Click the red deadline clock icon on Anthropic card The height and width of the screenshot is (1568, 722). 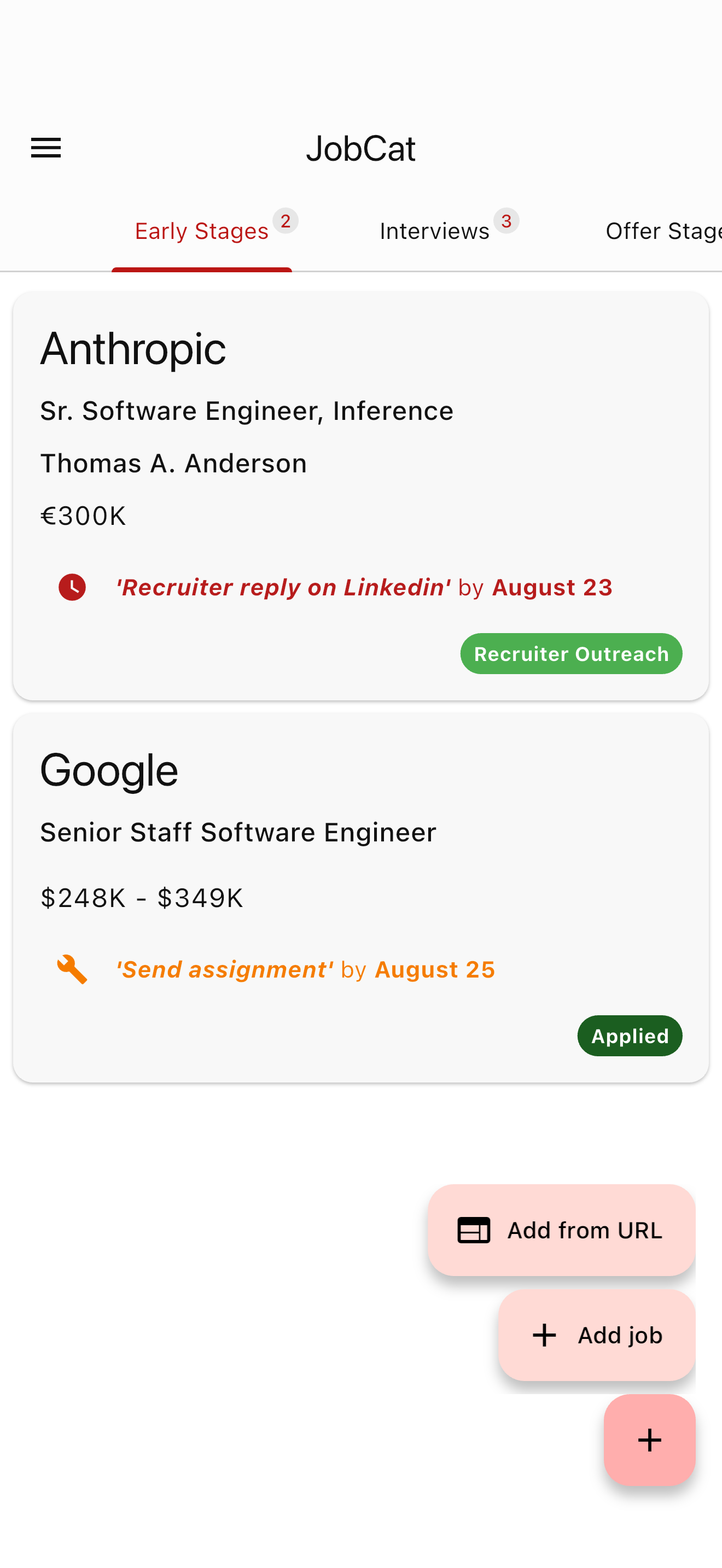[x=71, y=586]
